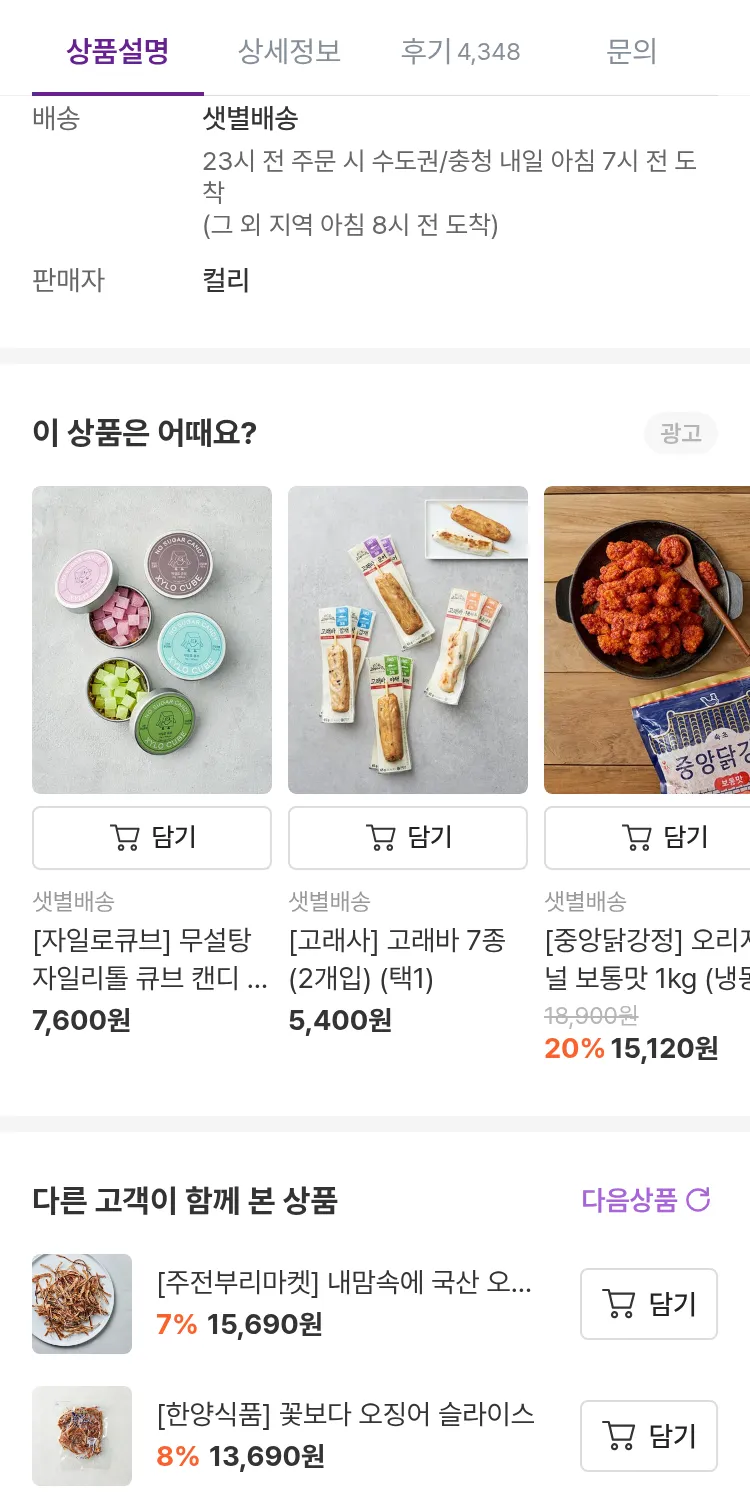750x1510 pixels.
Task: Open the 중앙닭강정 product image
Action: (647, 640)
